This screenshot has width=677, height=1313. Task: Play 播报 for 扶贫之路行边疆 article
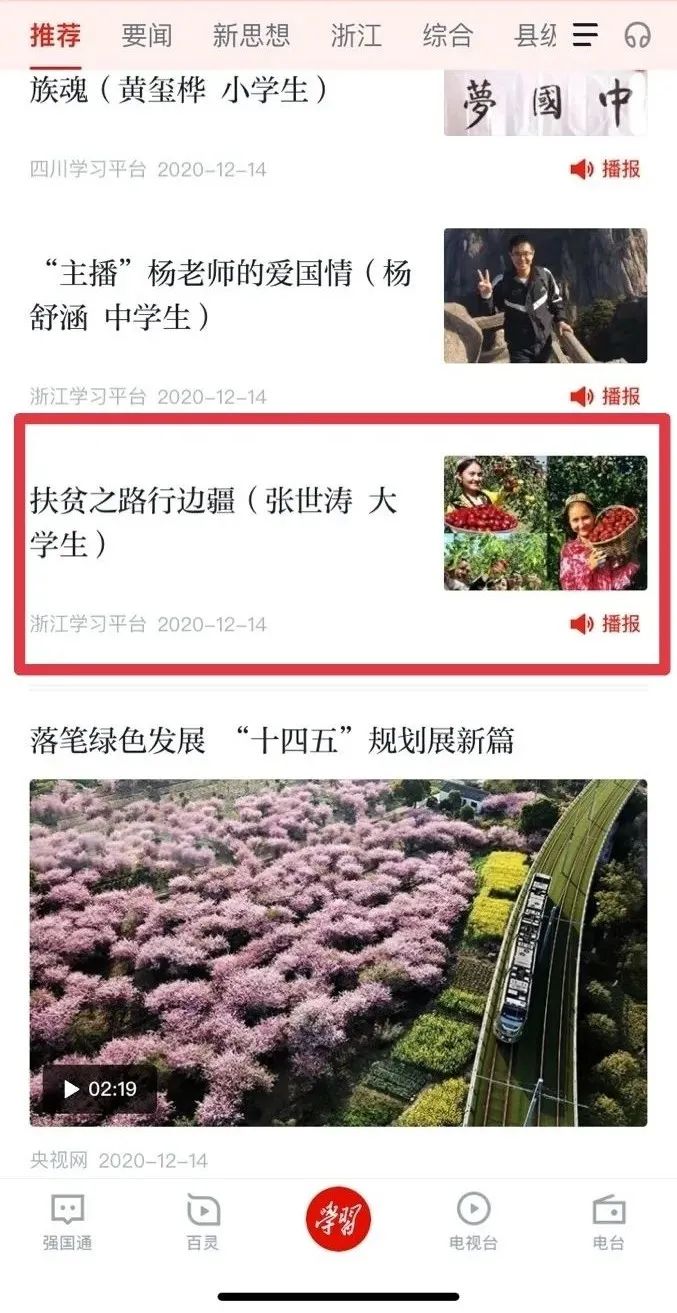click(x=606, y=624)
